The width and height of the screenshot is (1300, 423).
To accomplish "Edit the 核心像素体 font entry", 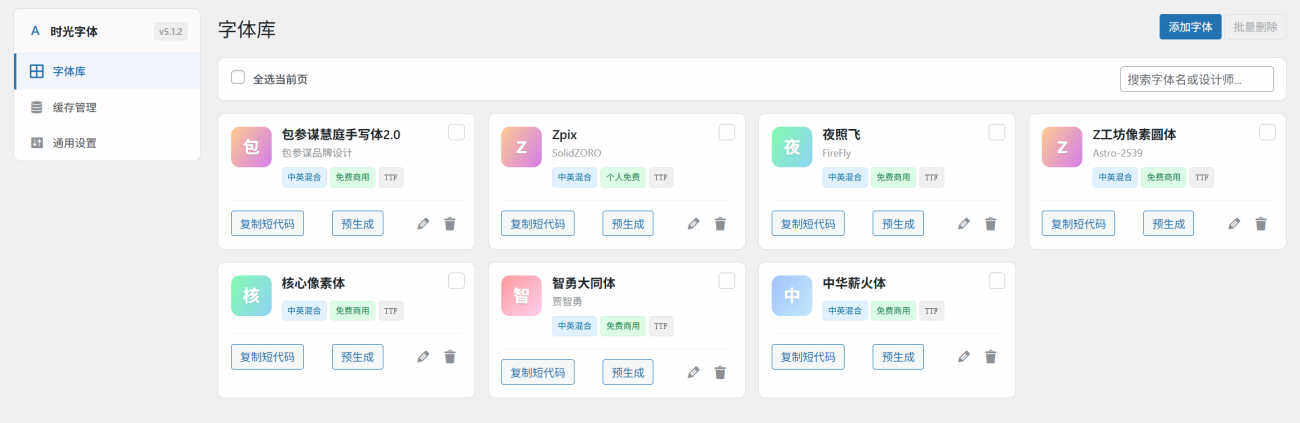I will 423,357.
